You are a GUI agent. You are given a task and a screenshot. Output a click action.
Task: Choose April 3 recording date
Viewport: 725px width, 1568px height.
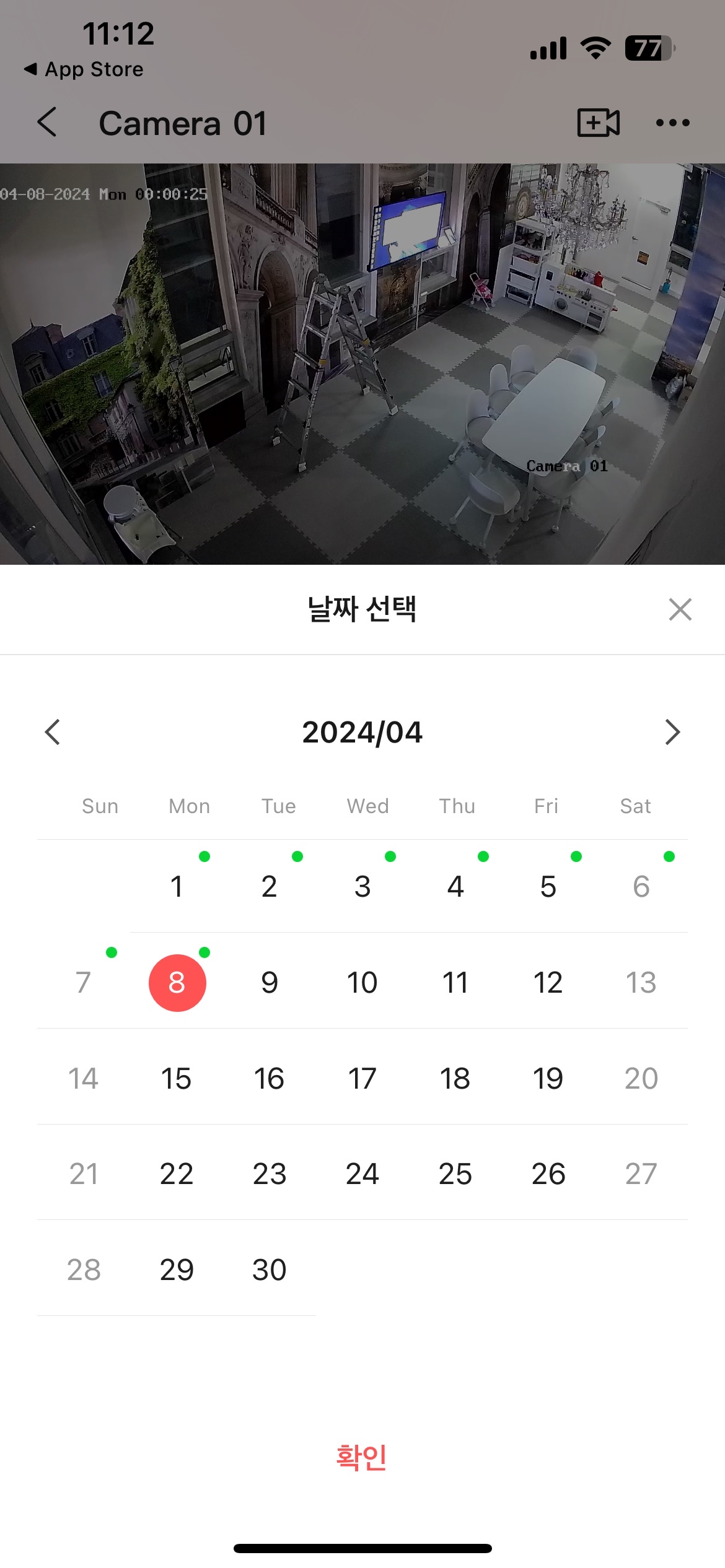click(362, 886)
